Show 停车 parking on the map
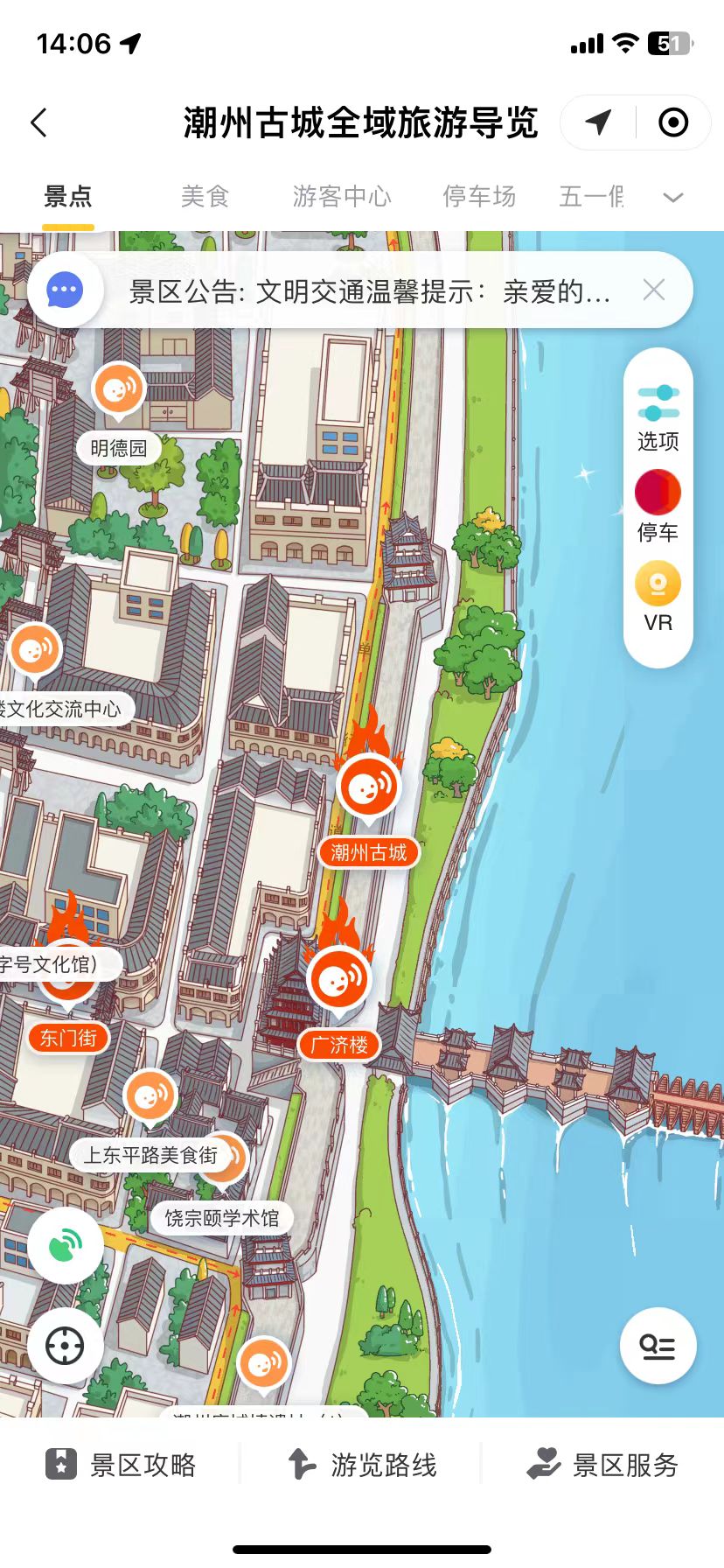The height and width of the screenshot is (1568, 724). click(658, 506)
